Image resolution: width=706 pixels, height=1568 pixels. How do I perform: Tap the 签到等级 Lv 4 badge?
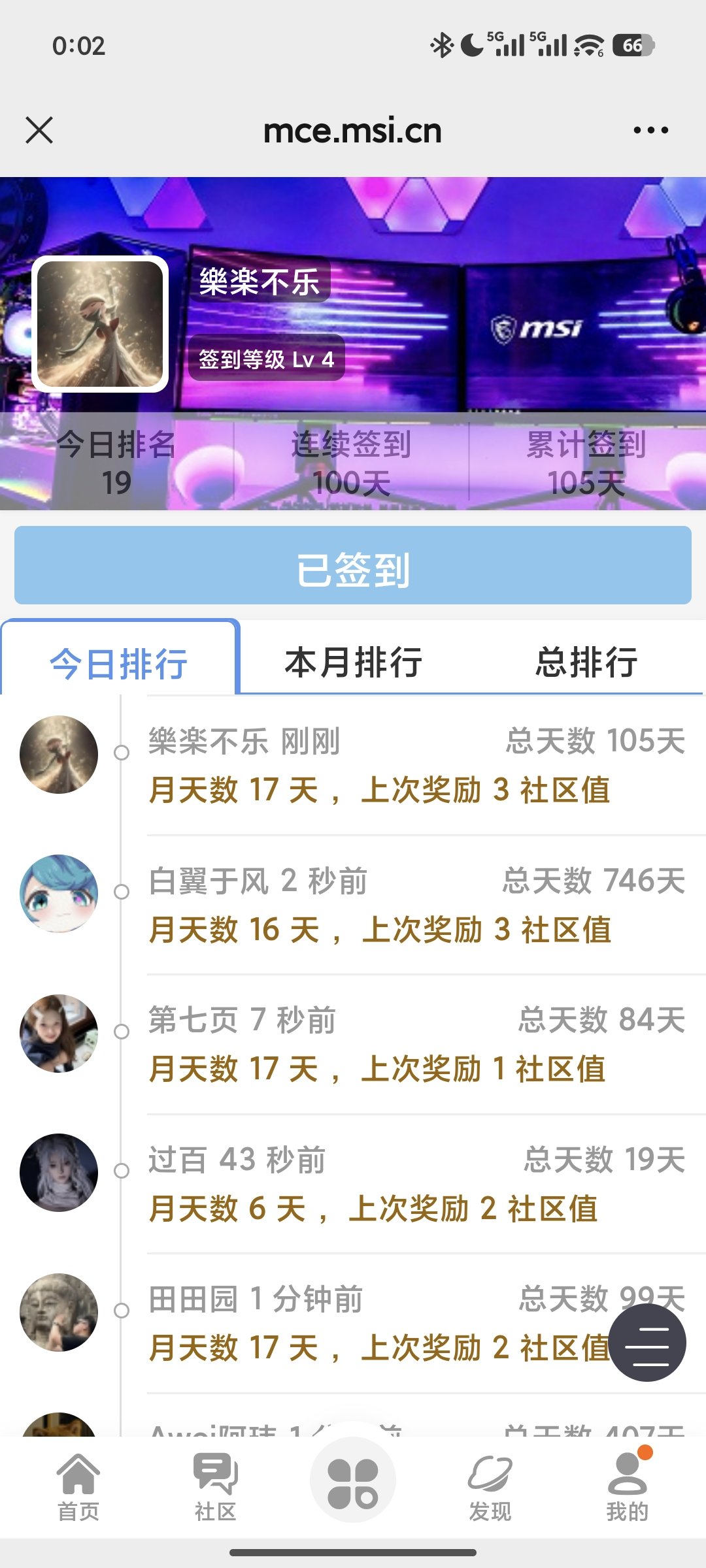[x=268, y=358]
